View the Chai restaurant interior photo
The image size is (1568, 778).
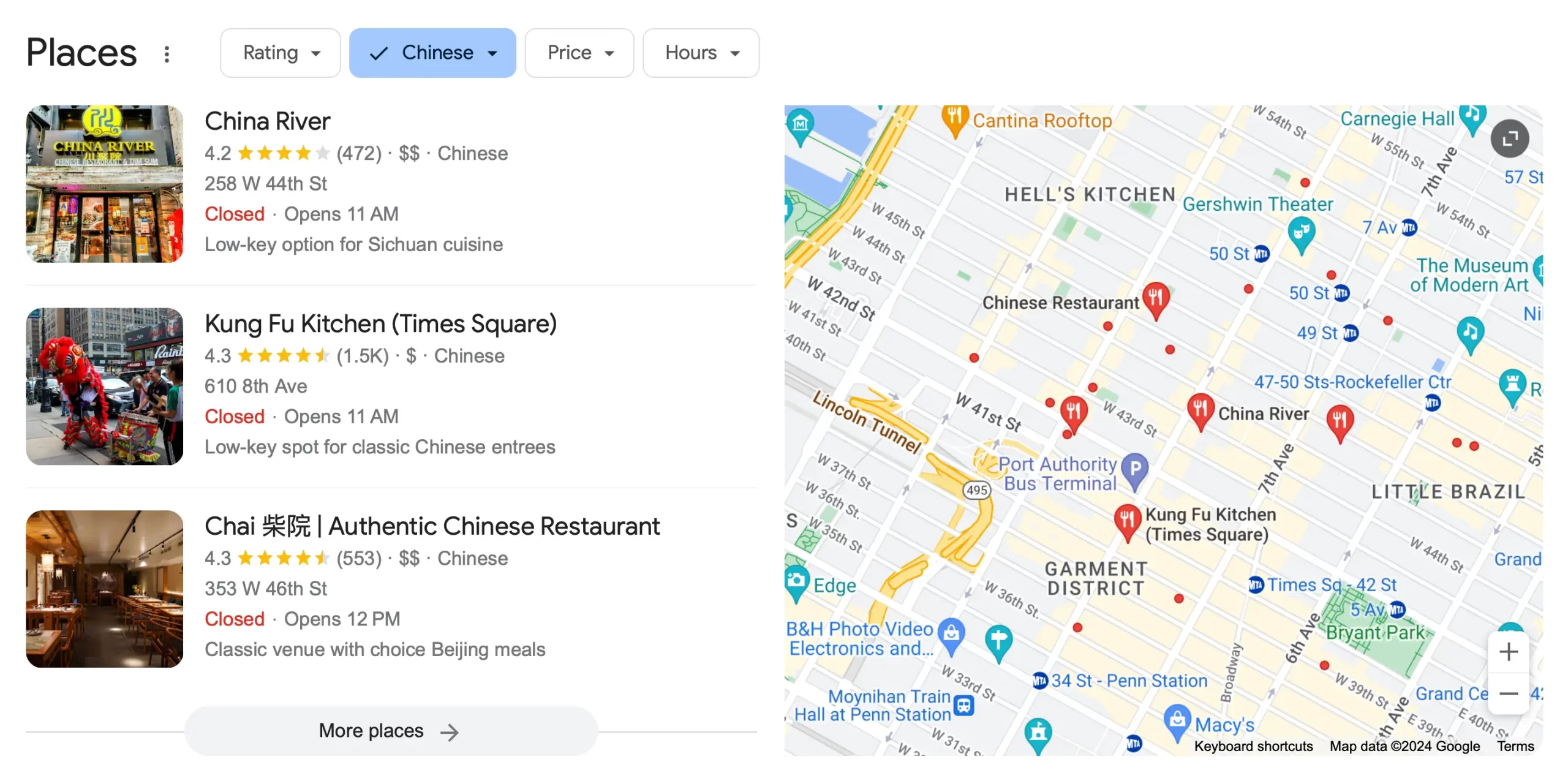coord(105,589)
